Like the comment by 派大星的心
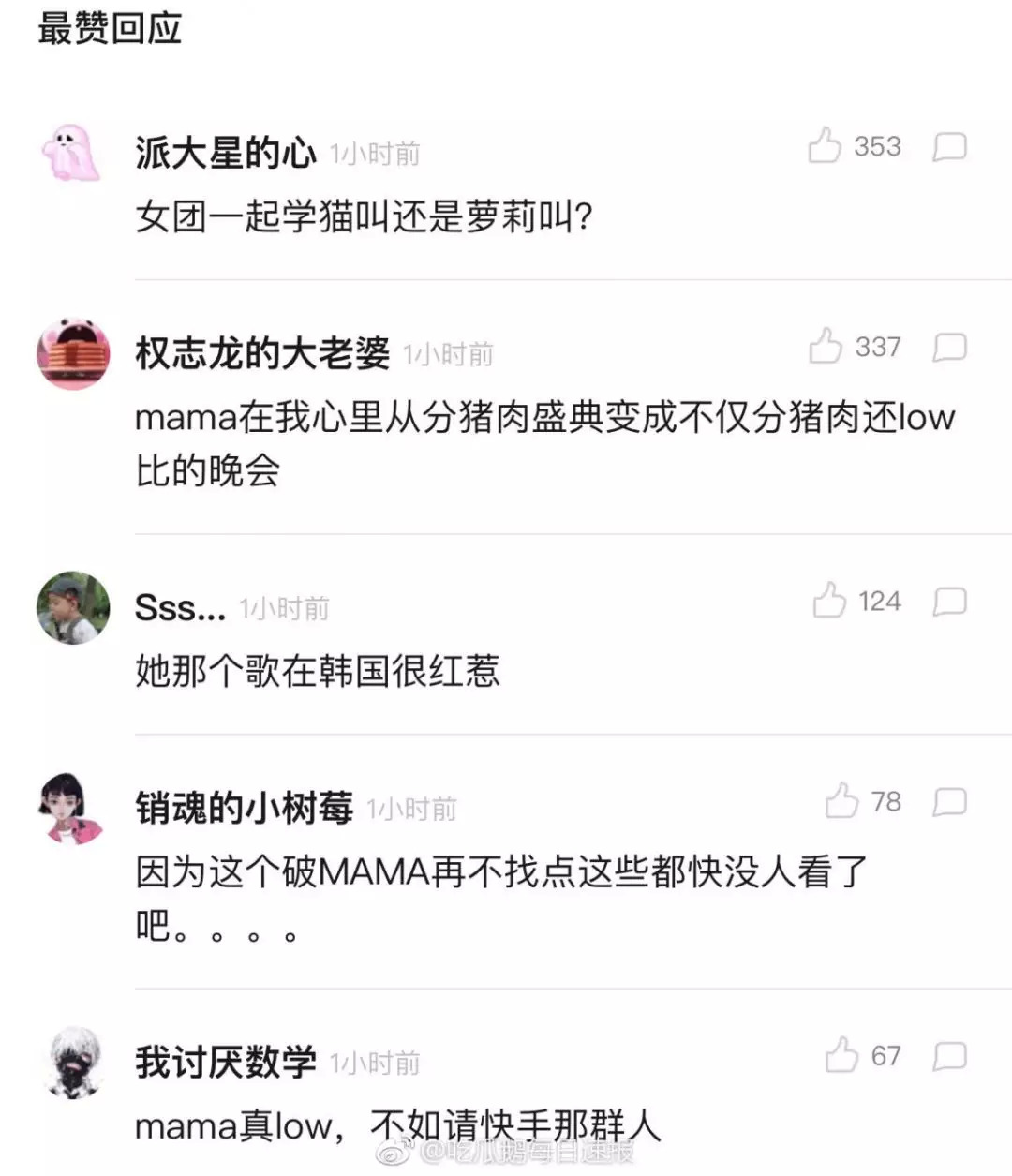This screenshot has height=1176, width=1012. click(825, 146)
